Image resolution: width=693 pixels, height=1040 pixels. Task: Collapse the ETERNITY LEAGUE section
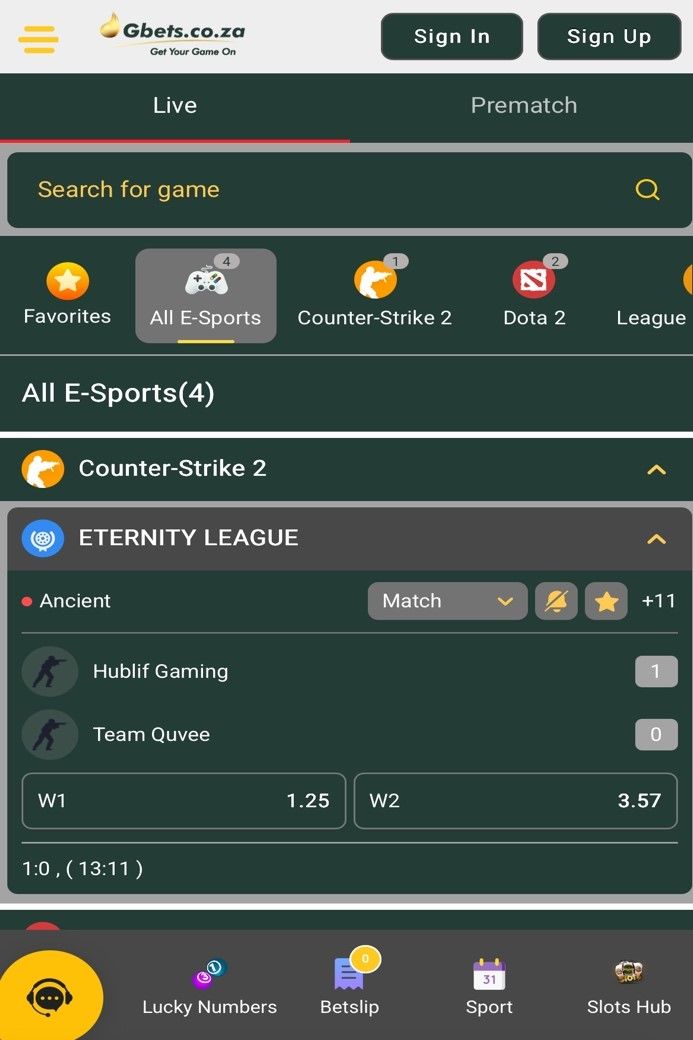point(656,539)
